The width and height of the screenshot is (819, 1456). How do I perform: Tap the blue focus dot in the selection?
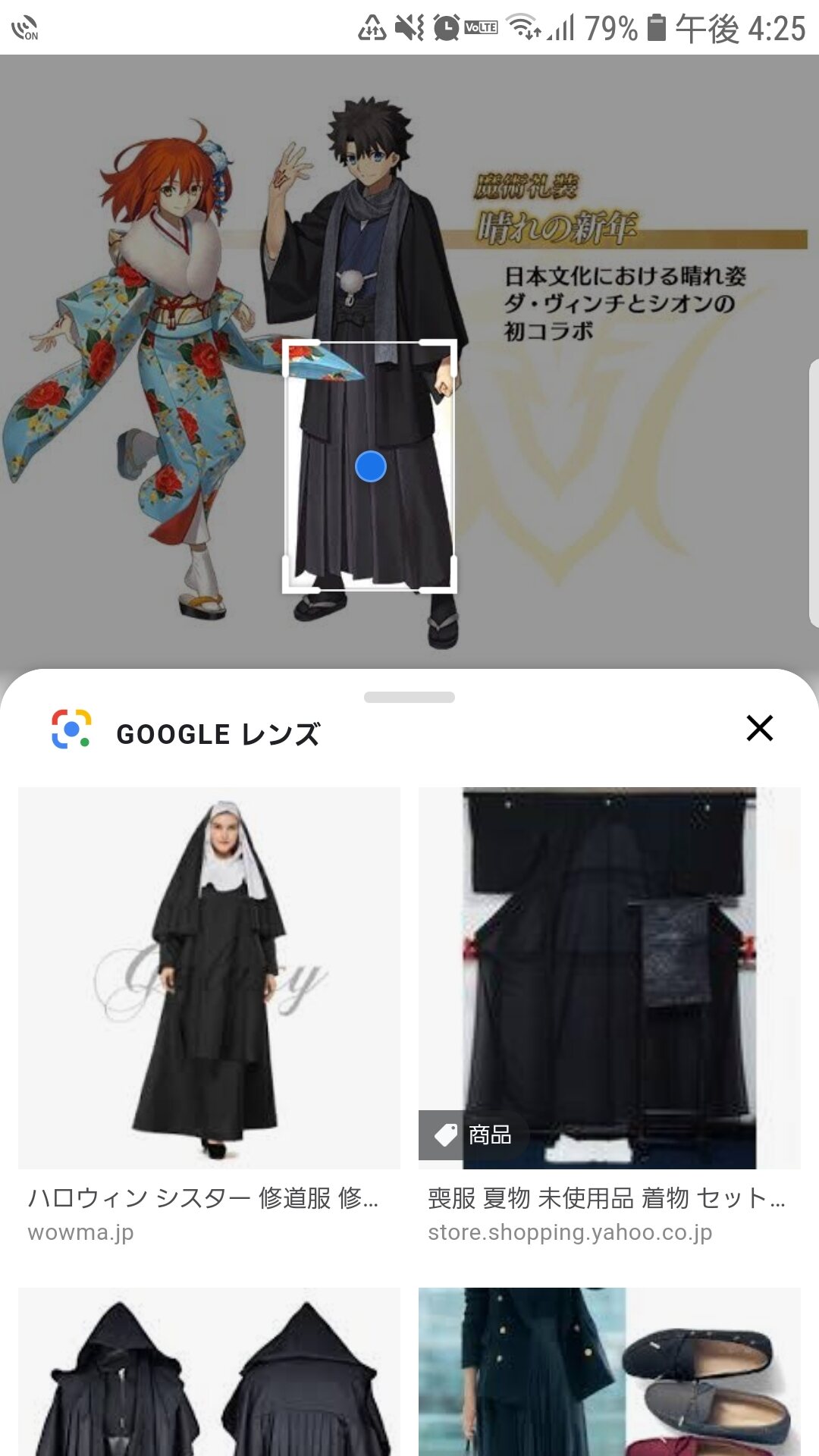371,466
